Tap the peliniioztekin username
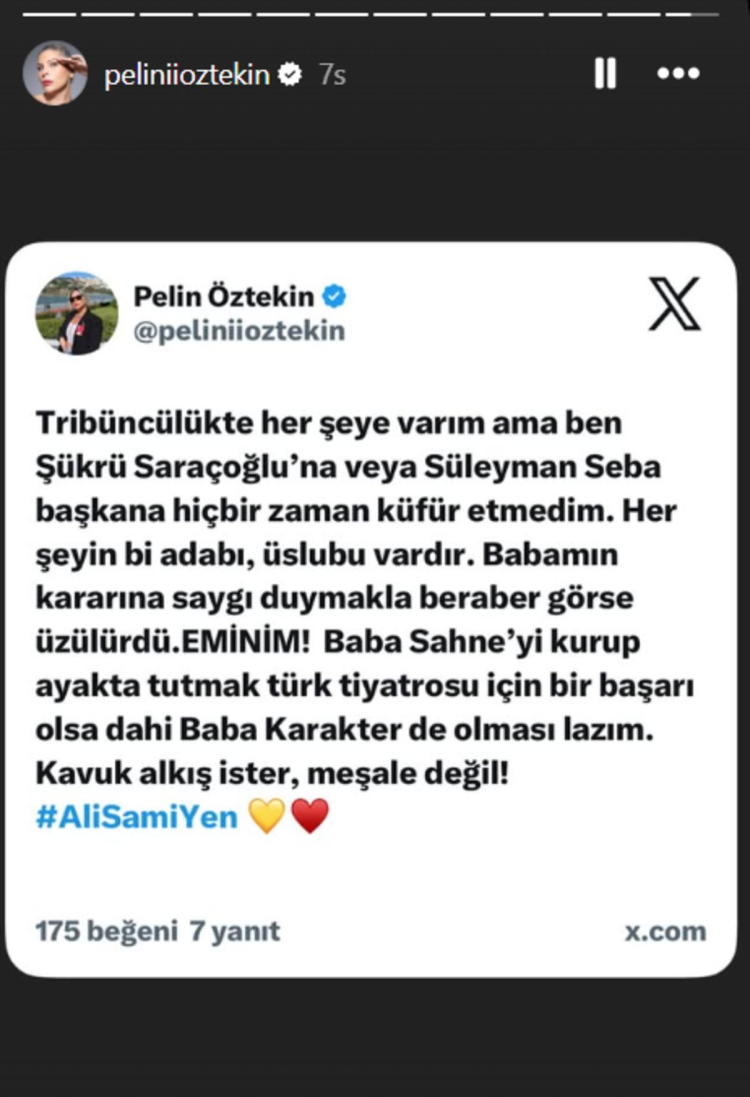Viewport: 750px width, 1097px height. pyautogui.click(x=186, y=75)
